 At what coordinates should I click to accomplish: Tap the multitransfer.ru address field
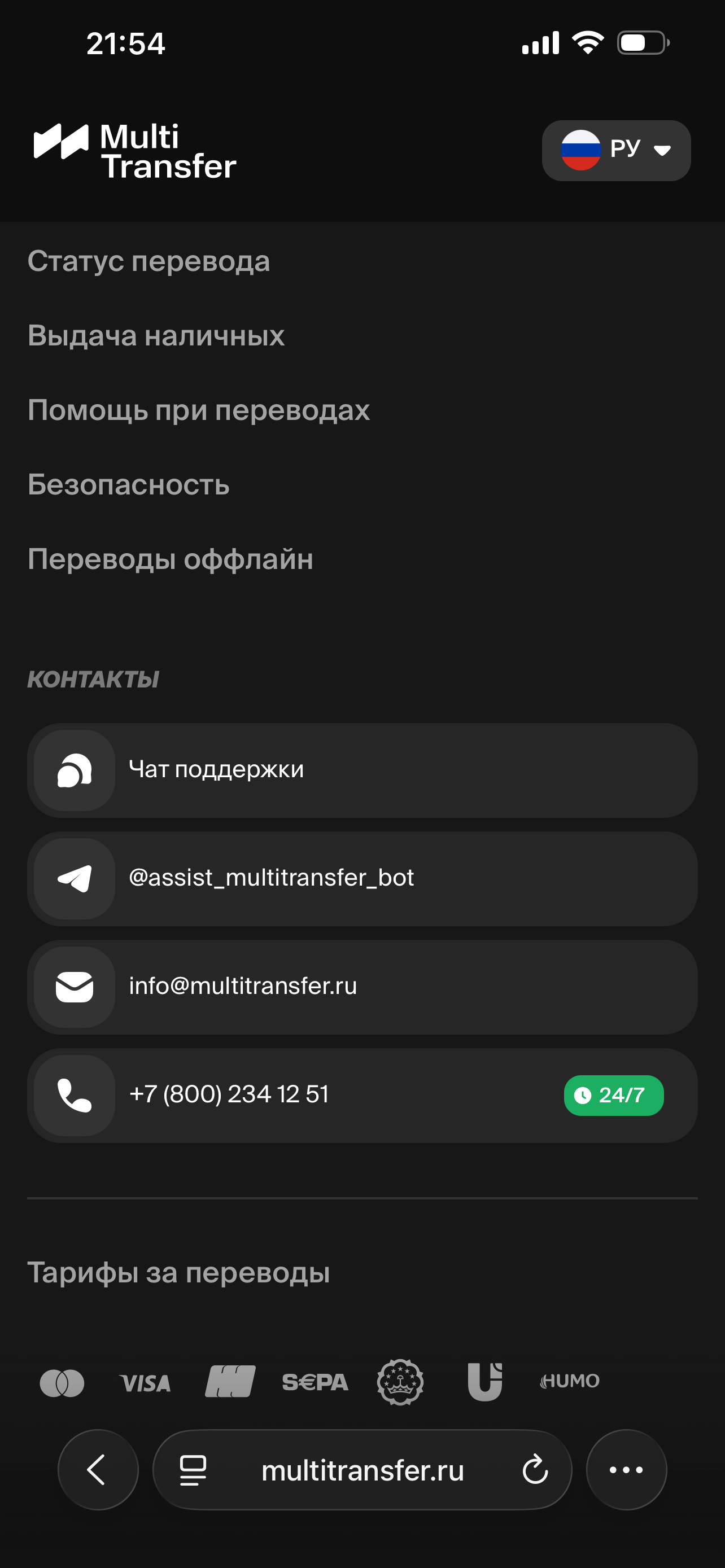[362, 1469]
